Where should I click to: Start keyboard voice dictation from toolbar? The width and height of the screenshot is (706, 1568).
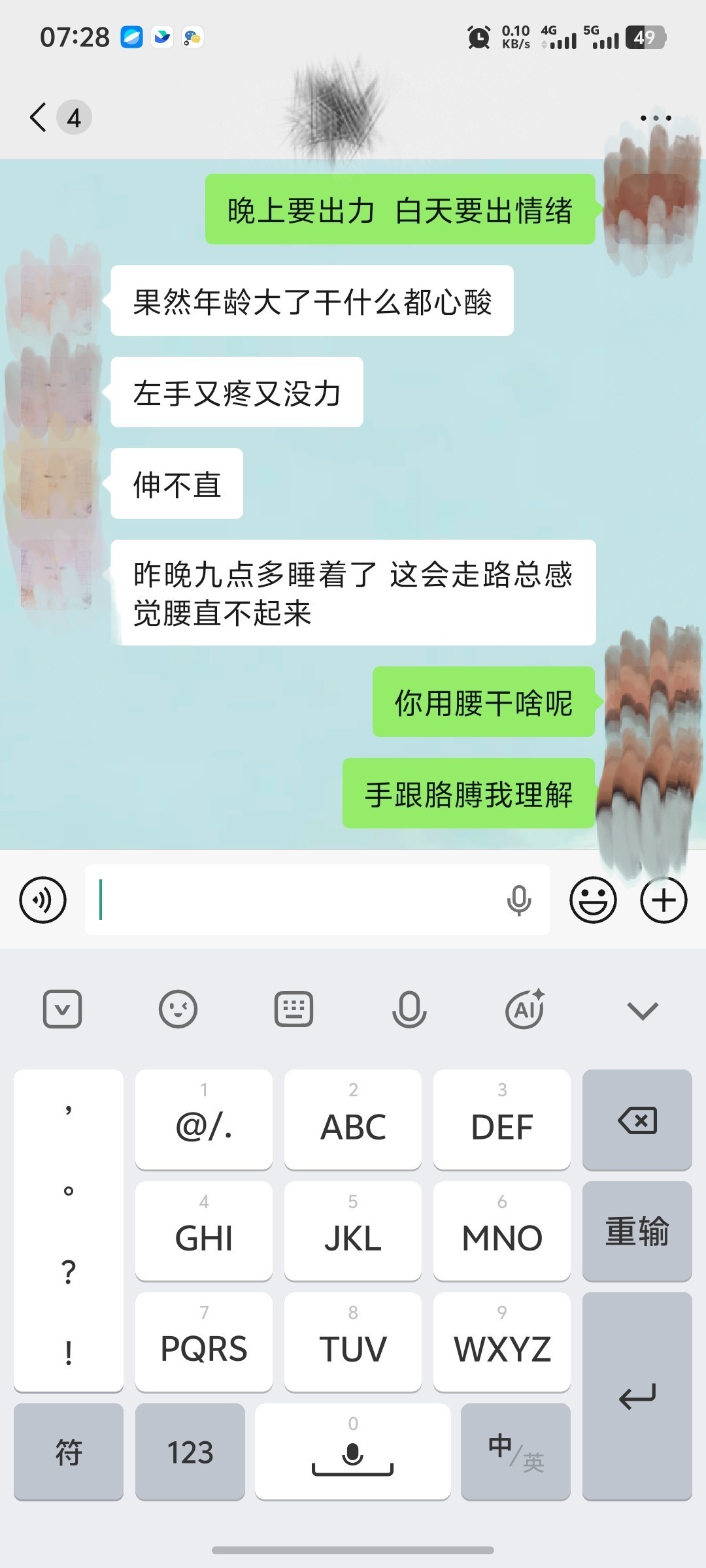[x=409, y=1009]
